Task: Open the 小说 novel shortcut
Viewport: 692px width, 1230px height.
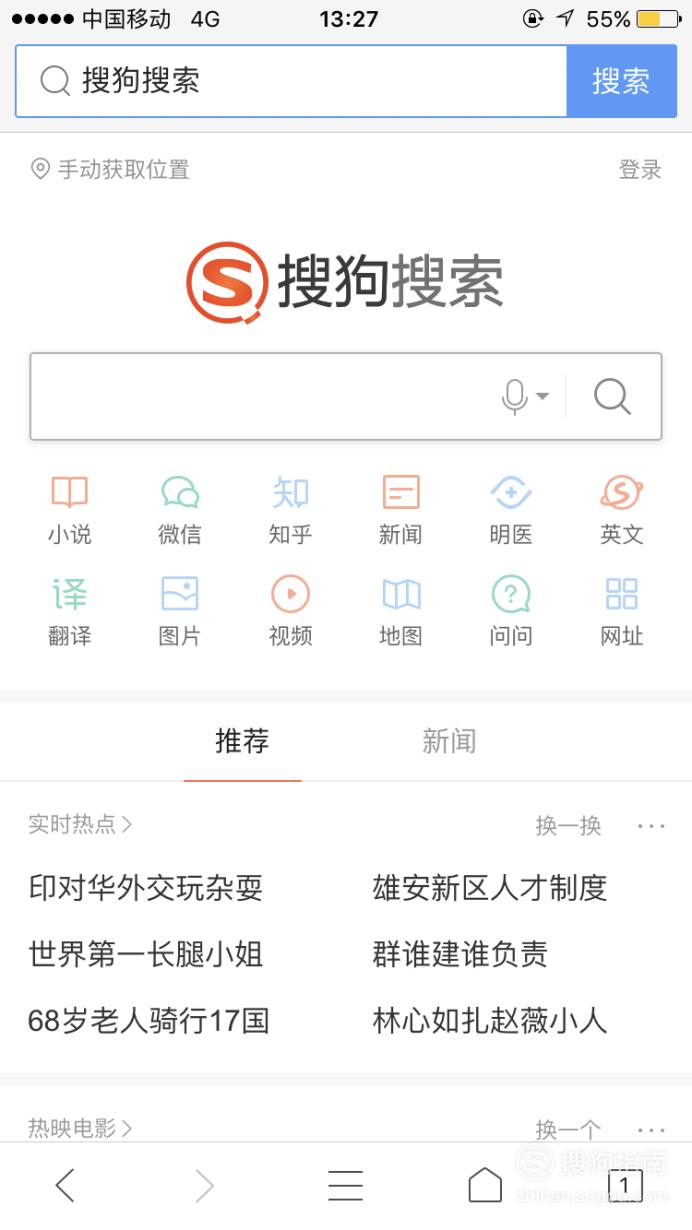Action: pyautogui.click(x=69, y=510)
